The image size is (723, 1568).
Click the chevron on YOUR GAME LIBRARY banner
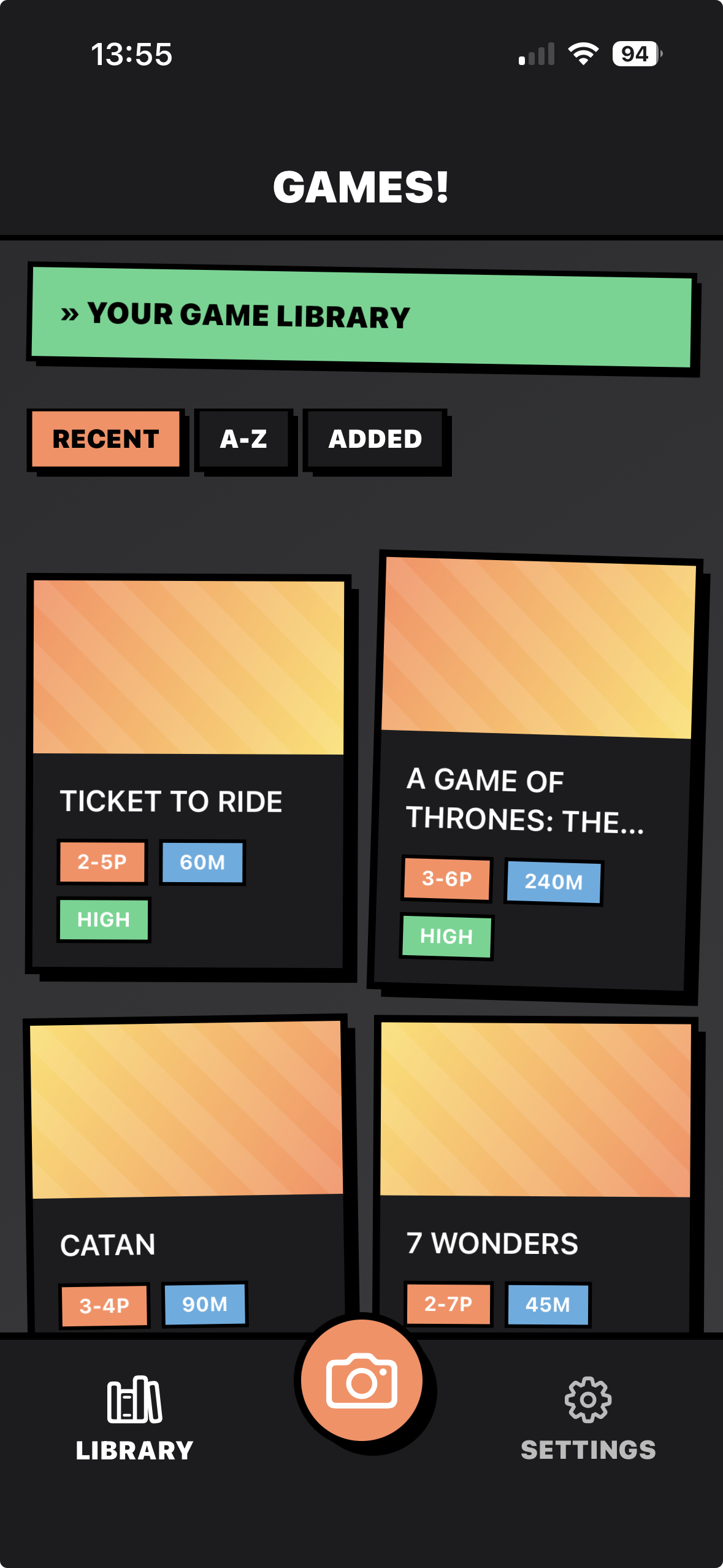70,314
